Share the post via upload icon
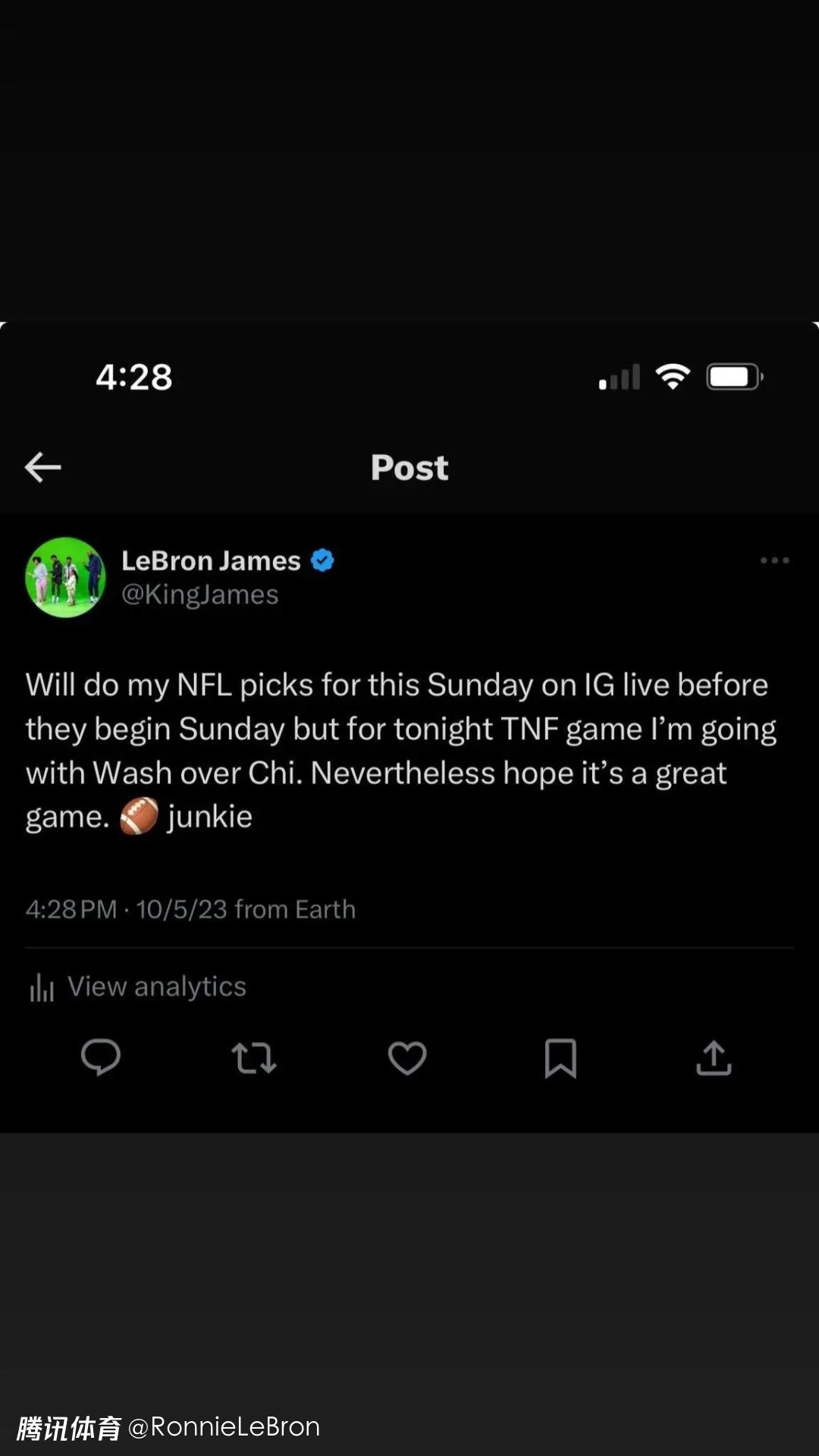819x1456 pixels. (714, 1058)
